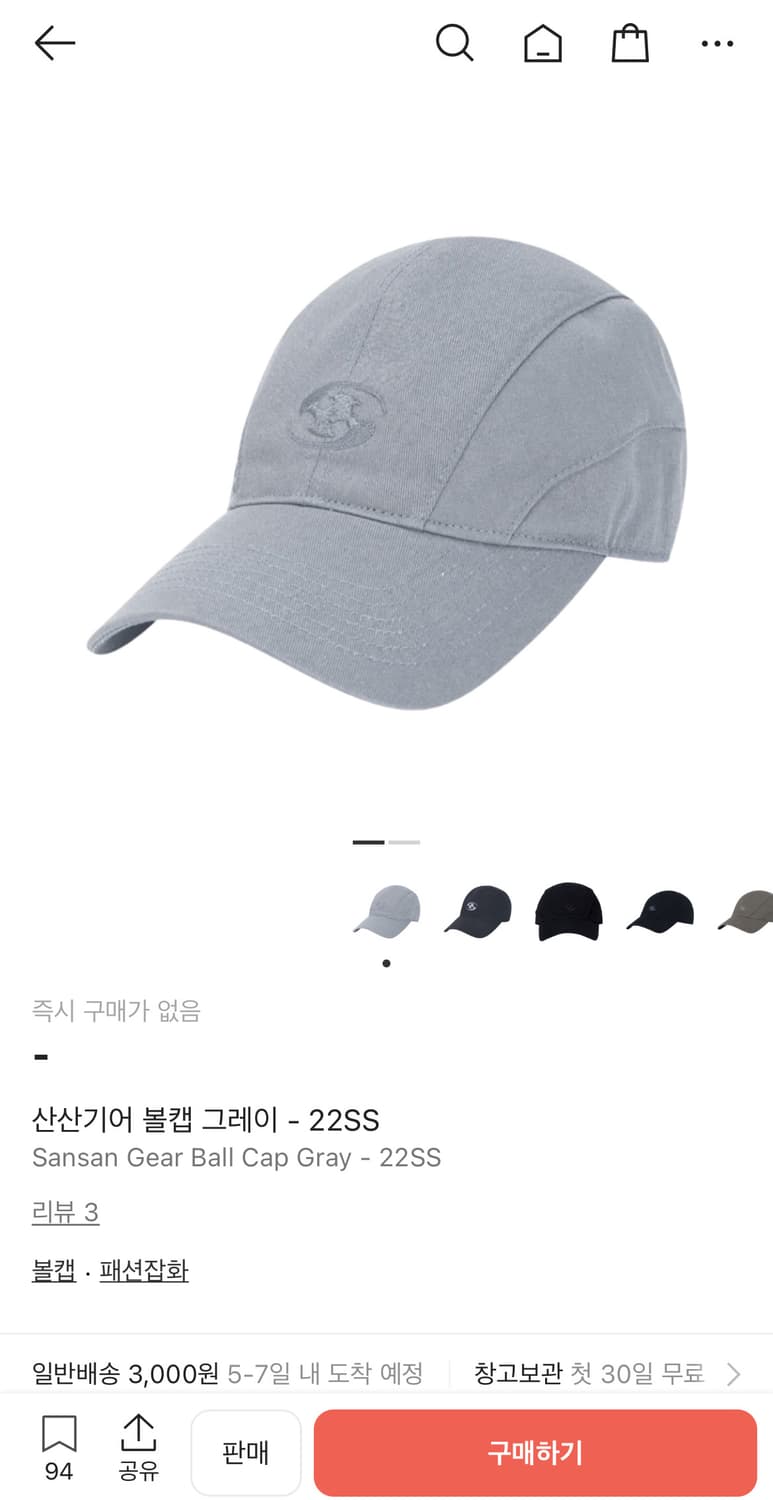
Task: Select the dark gray cap variant
Action: (478, 912)
